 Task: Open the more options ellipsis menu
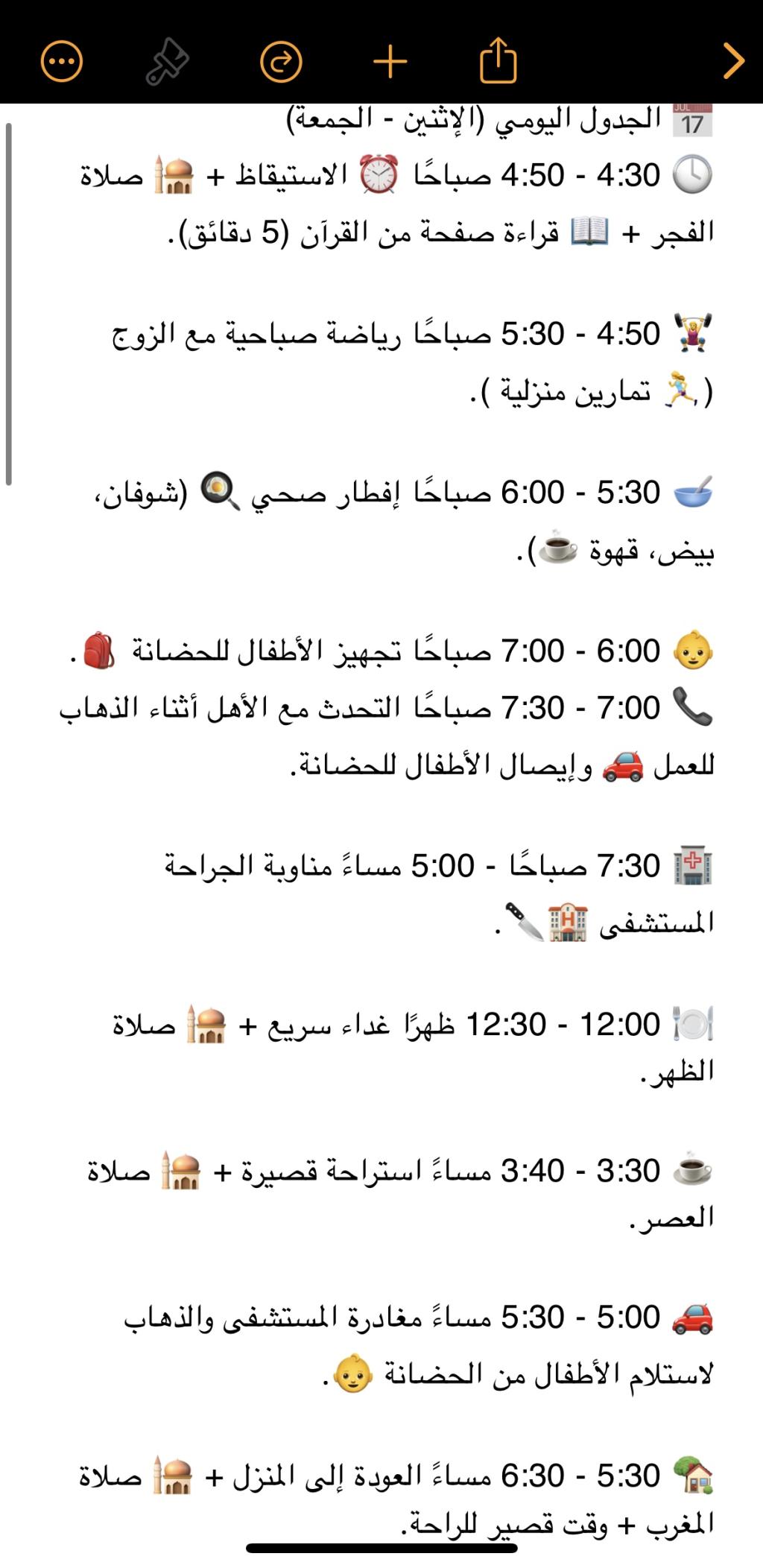tap(61, 61)
